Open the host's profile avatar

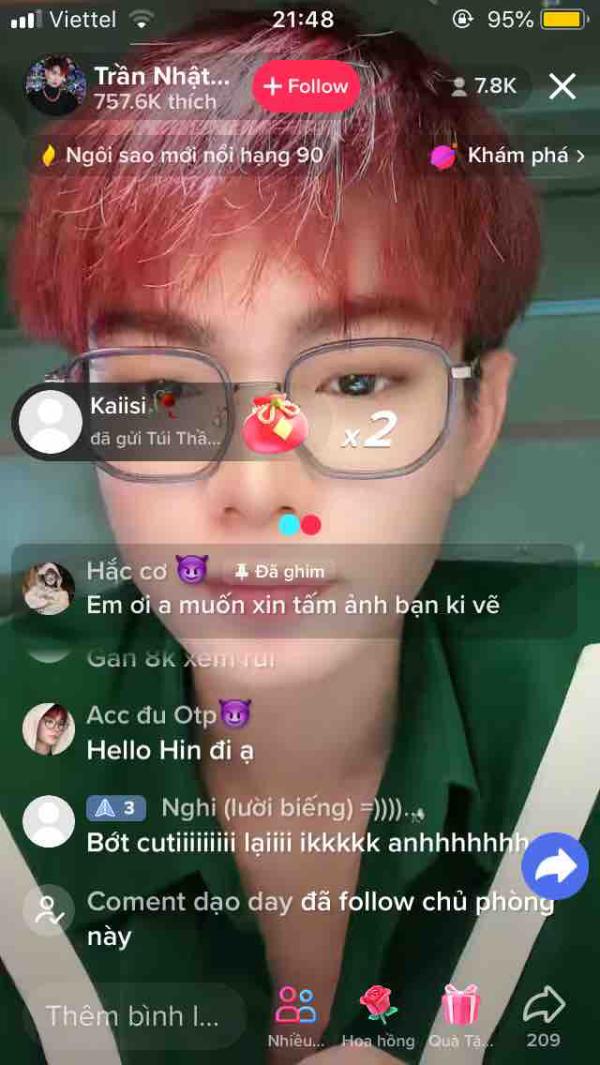(55, 86)
